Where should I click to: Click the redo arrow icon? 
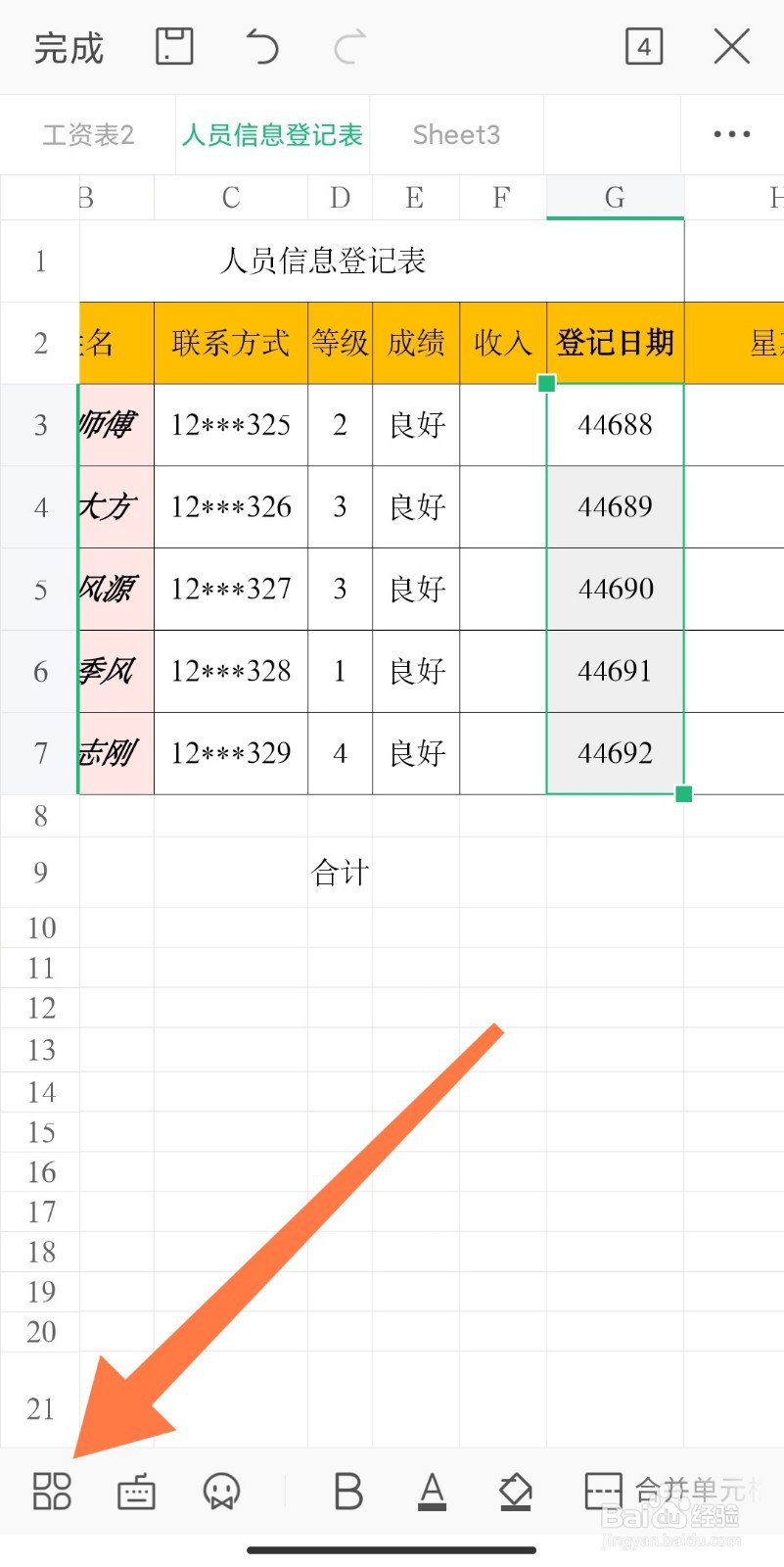click(347, 45)
